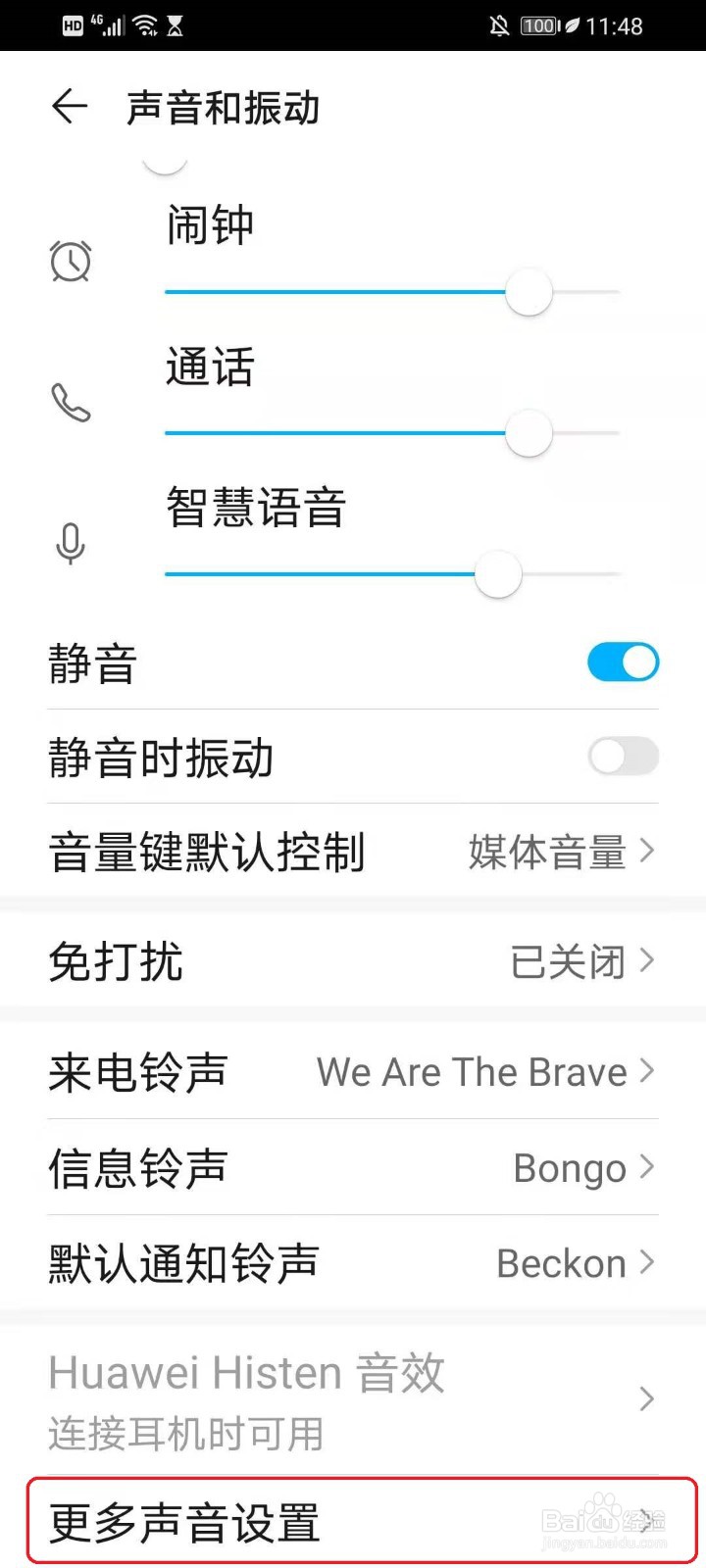Tap the HD icon in the status bar
The height and width of the screenshot is (1568, 706).
click(x=71, y=25)
